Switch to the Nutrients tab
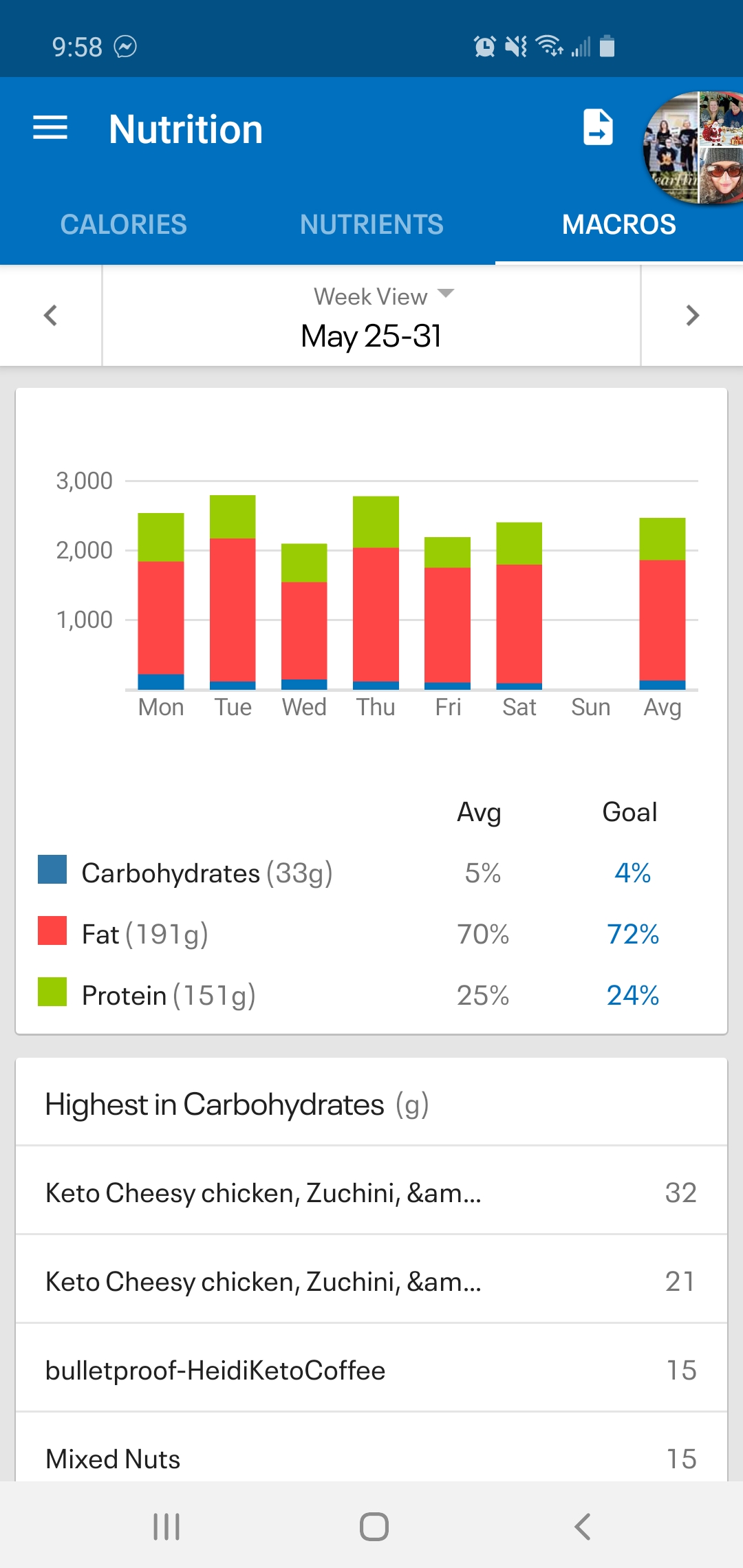Image resolution: width=743 pixels, height=1568 pixels. (371, 225)
